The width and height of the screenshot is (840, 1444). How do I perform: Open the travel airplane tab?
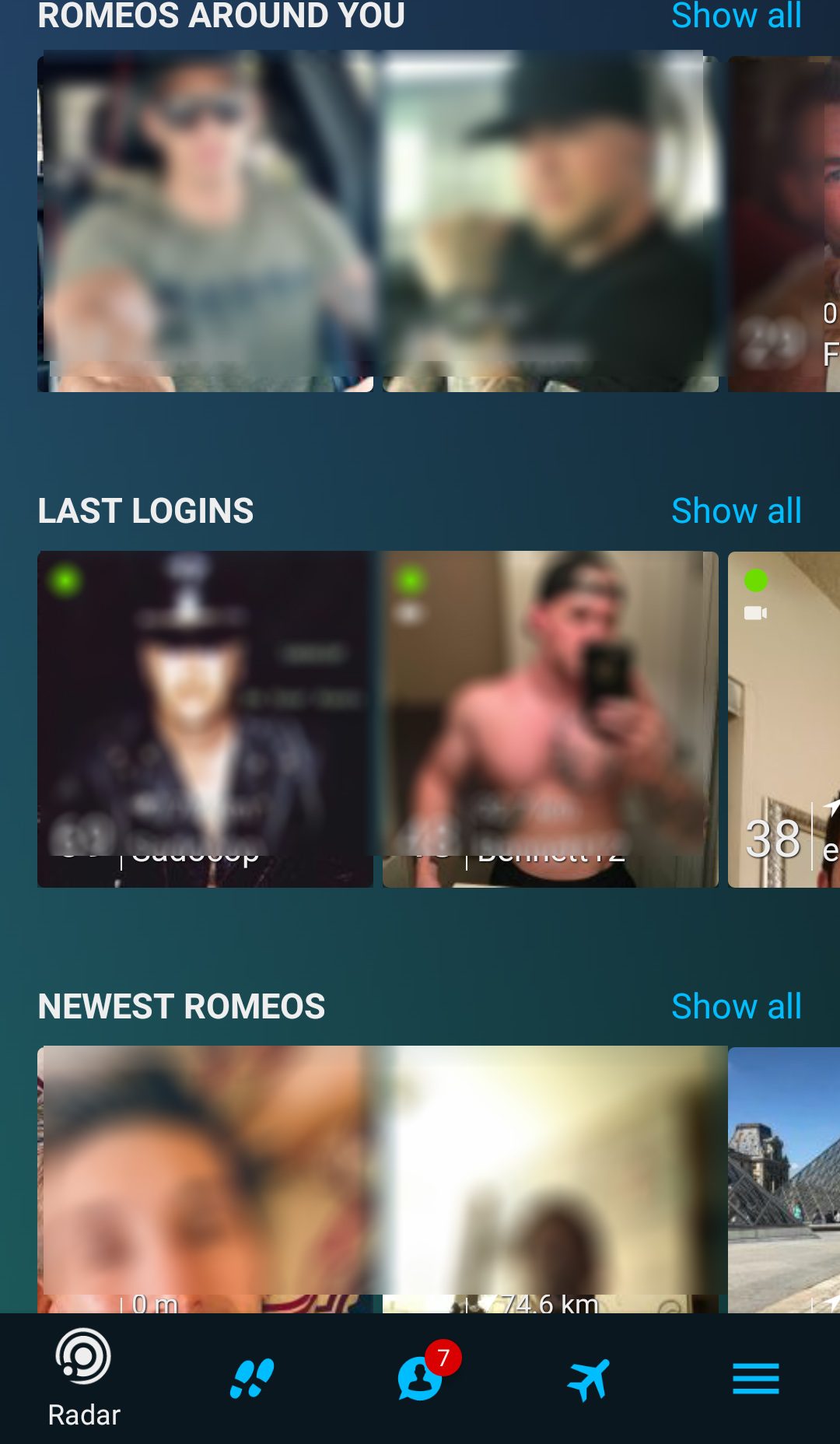click(588, 1379)
